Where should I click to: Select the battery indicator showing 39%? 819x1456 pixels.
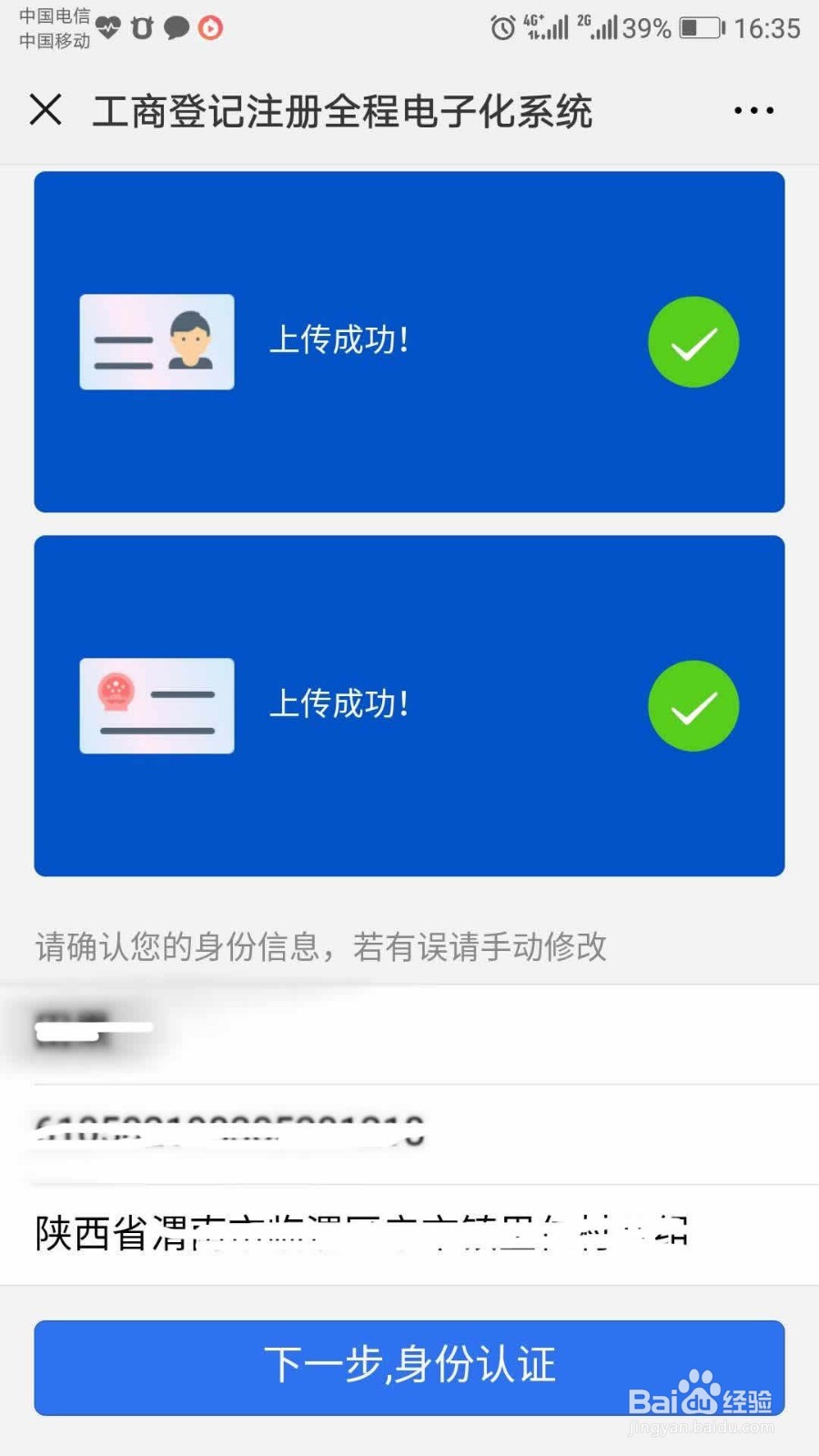coord(702,28)
